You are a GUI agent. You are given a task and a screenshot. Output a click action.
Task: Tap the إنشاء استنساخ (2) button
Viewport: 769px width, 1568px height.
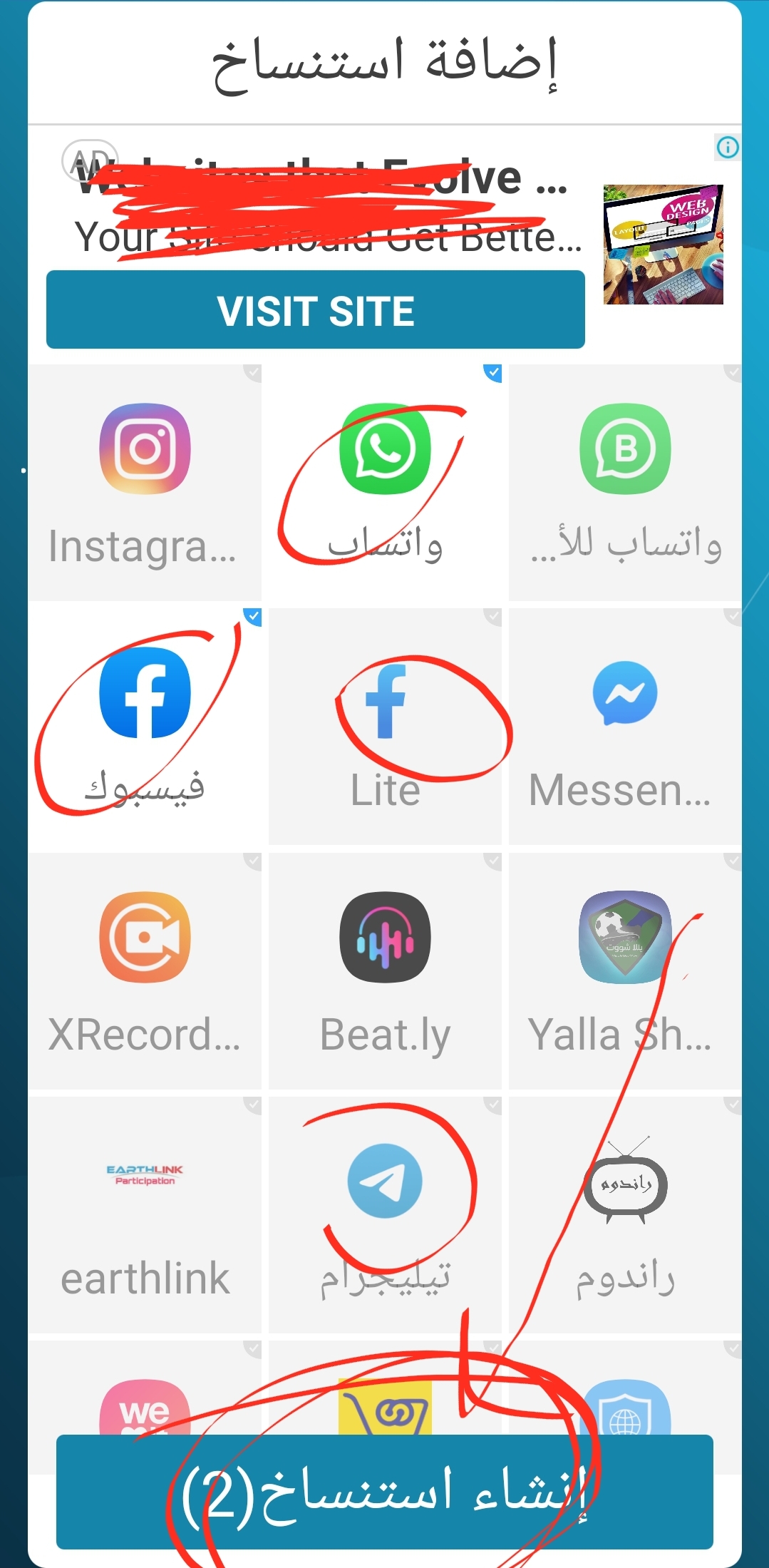(x=385, y=1491)
